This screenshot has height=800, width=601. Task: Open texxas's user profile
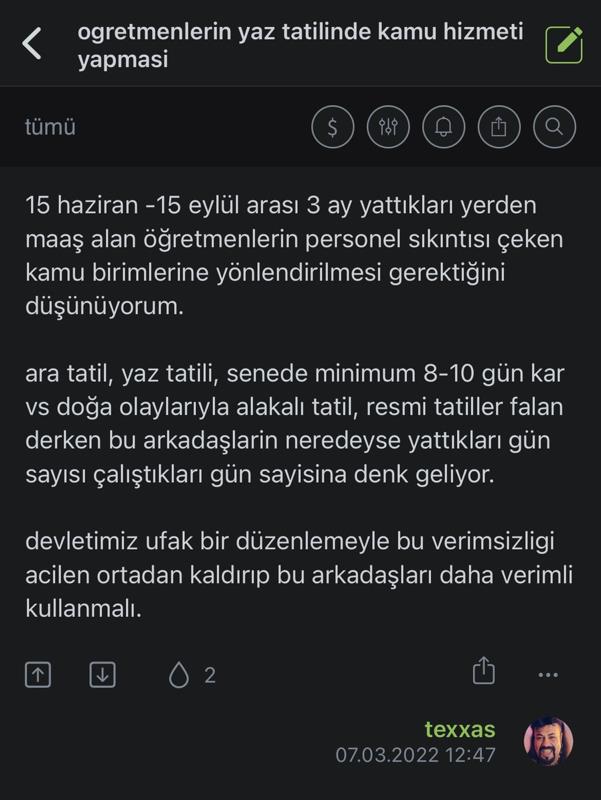pyautogui.click(x=459, y=729)
